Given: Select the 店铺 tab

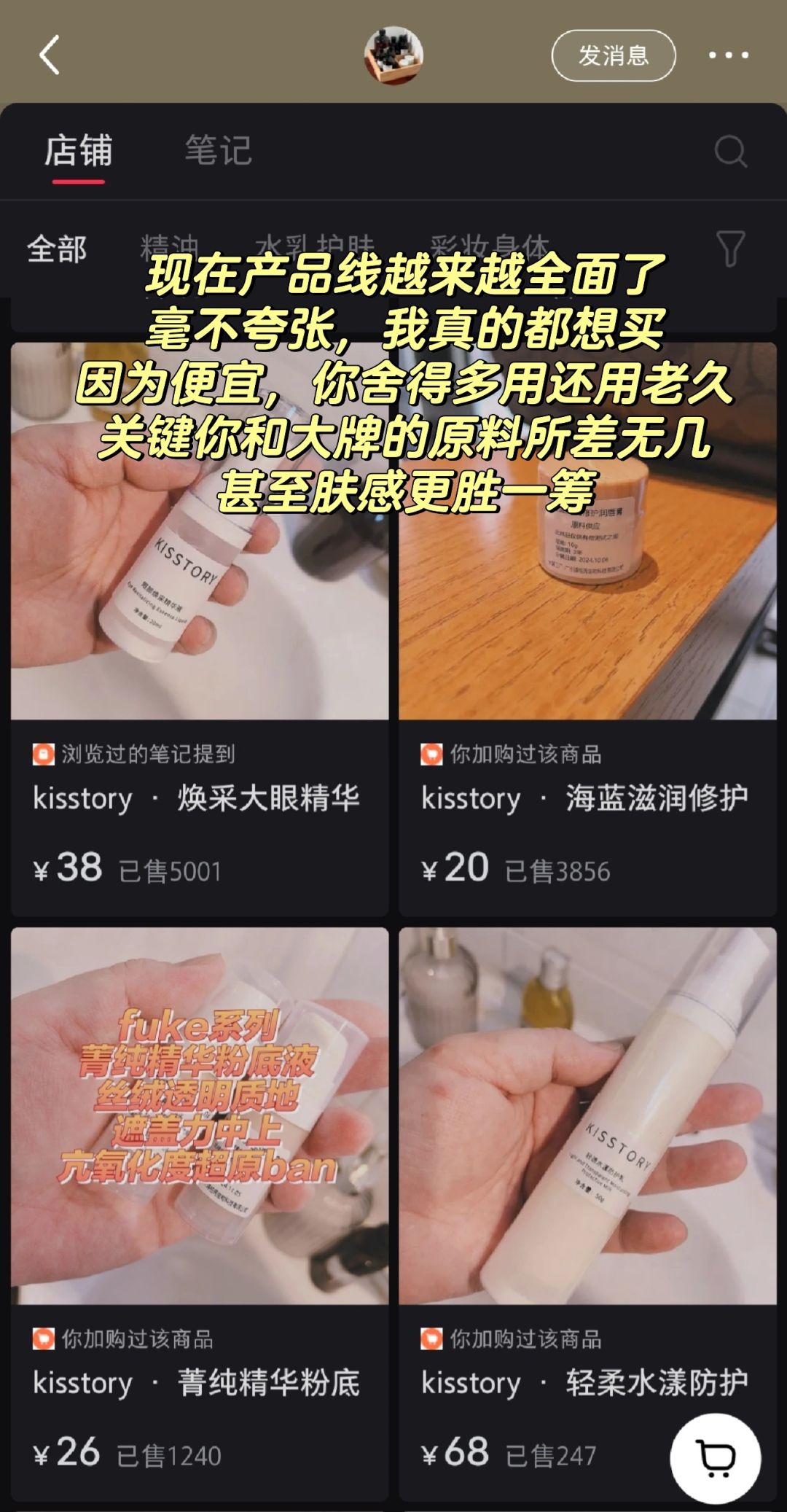Looking at the screenshot, I should pos(79,151).
